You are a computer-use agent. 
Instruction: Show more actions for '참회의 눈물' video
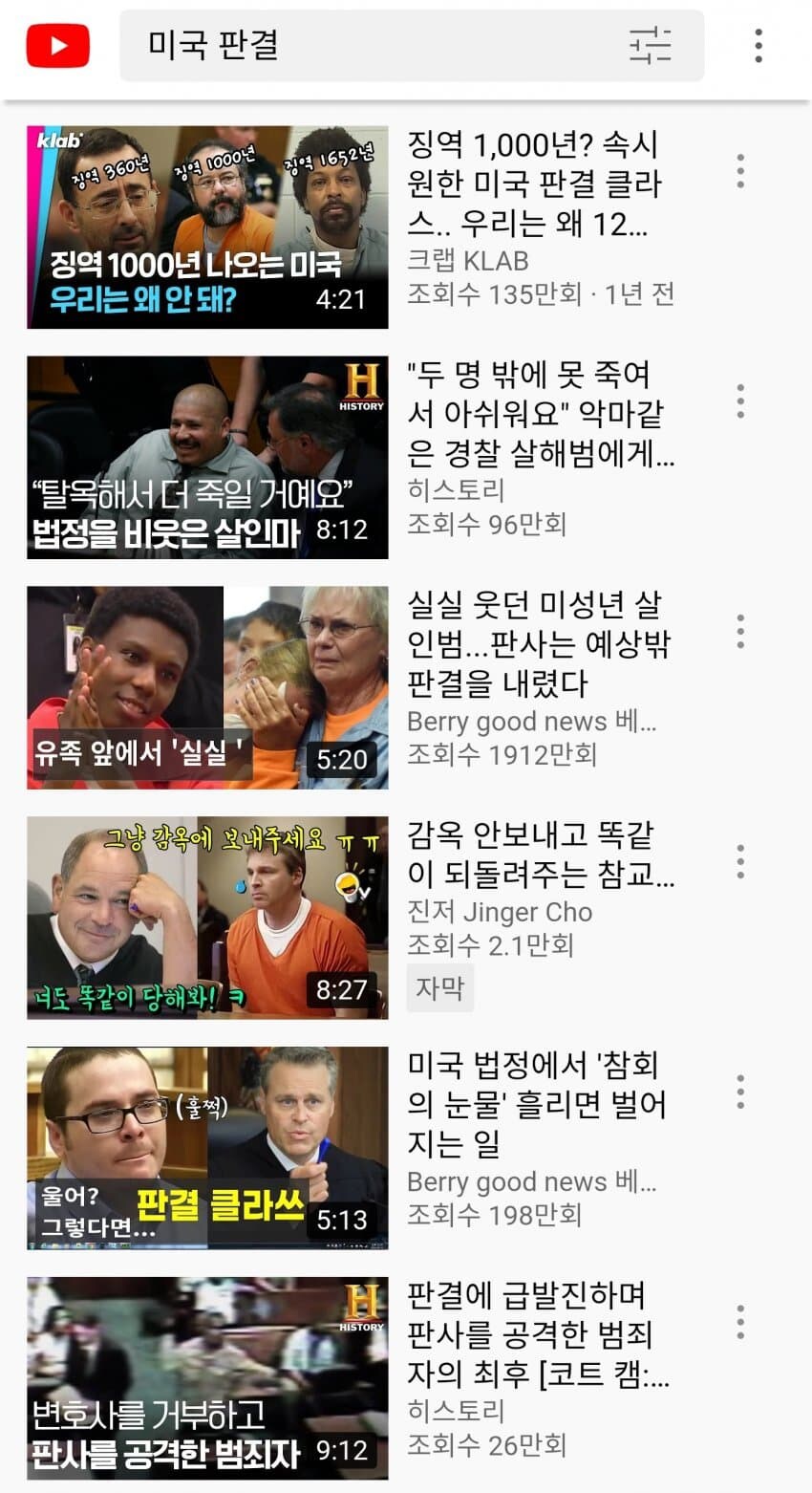coord(740,1093)
